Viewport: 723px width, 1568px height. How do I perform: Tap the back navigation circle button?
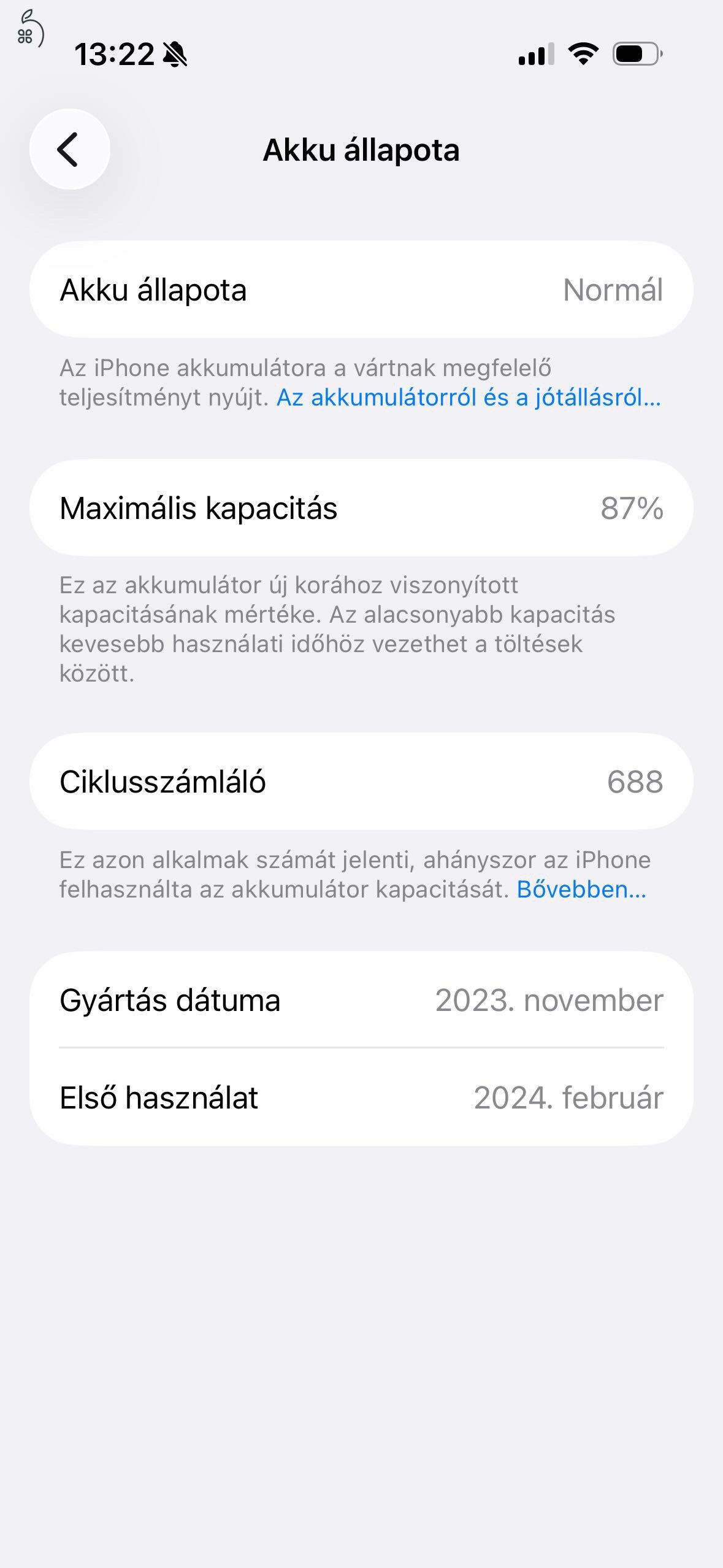[69, 150]
